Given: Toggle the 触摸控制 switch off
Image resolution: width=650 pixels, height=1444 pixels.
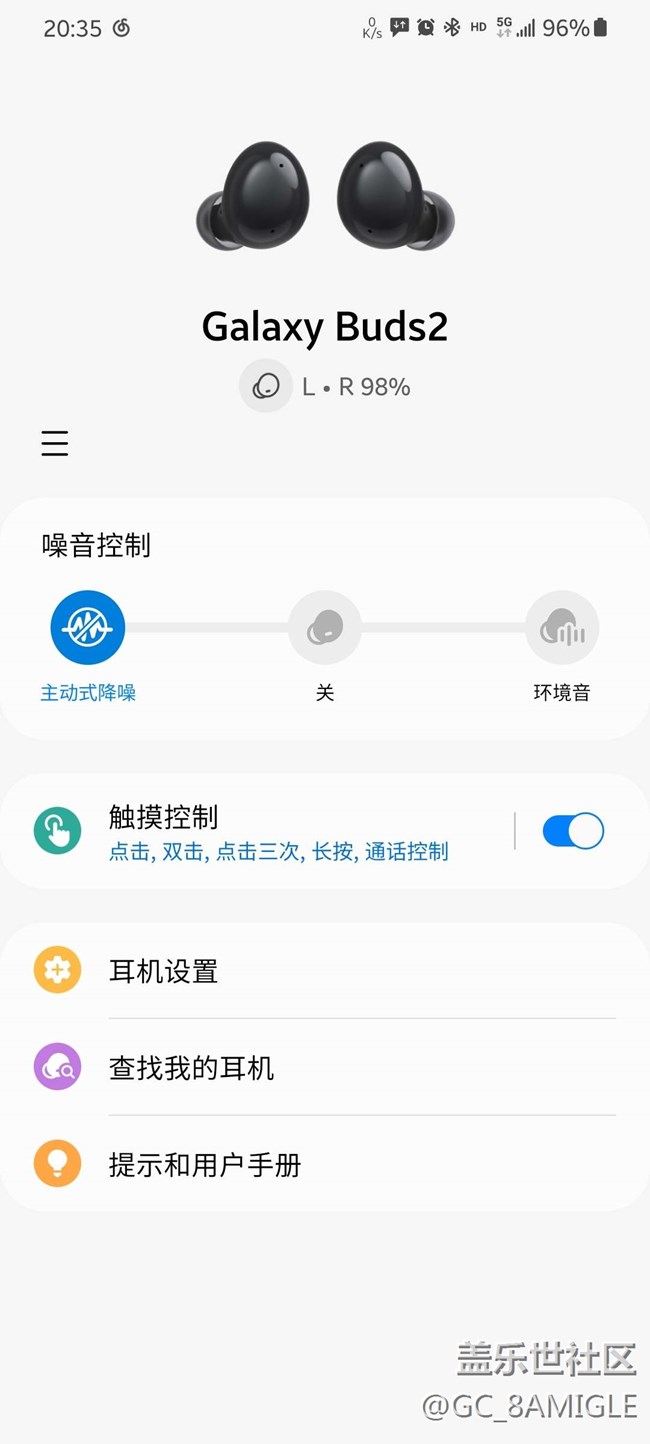Looking at the screenshot, I should click(573, 832).
